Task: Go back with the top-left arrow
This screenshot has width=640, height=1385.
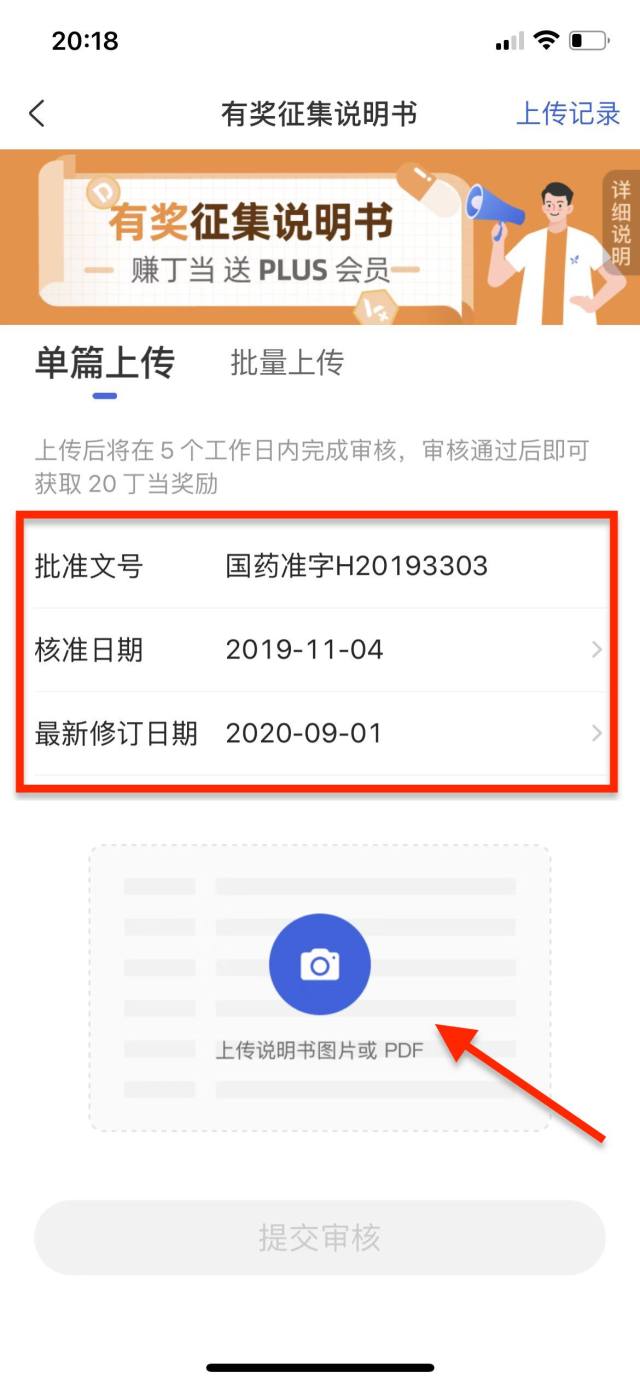Action: (x=37, y=113)
